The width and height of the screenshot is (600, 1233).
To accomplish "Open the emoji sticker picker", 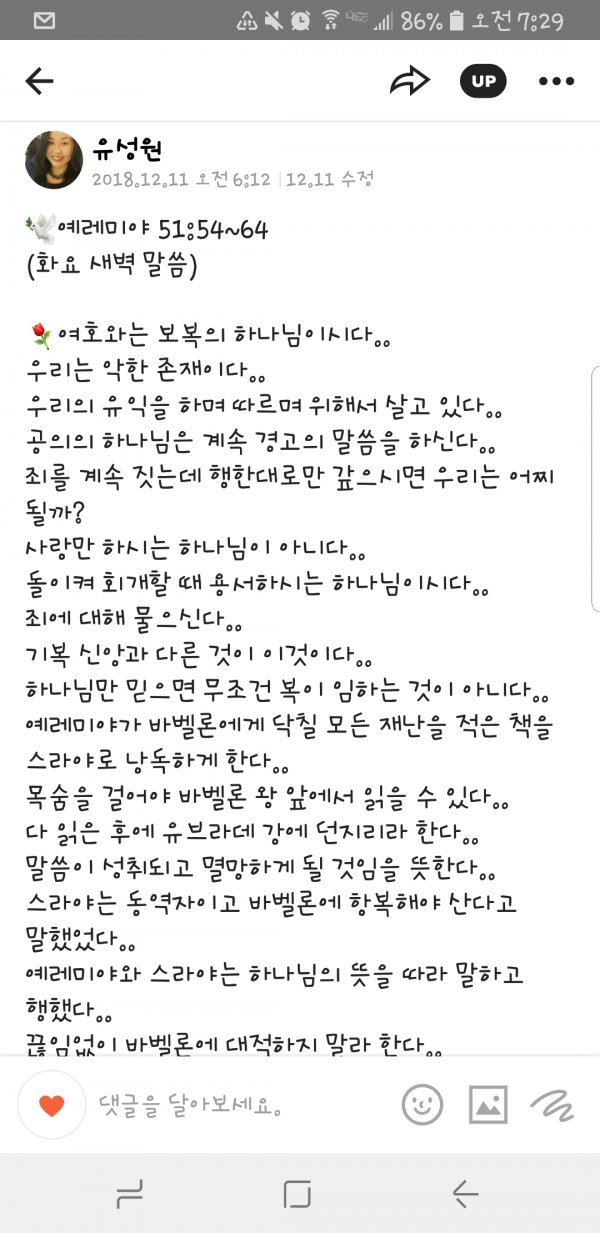I will point(422,1105).
